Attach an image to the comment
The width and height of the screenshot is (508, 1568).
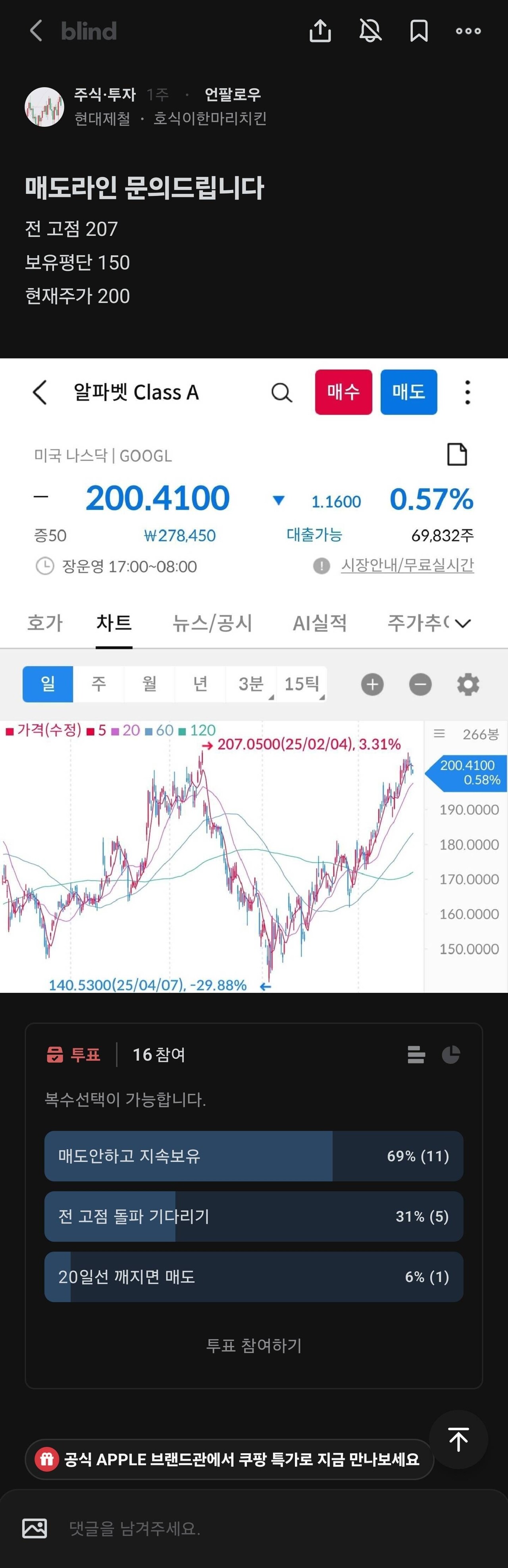pyautogui.click(x=35, y=1528)
